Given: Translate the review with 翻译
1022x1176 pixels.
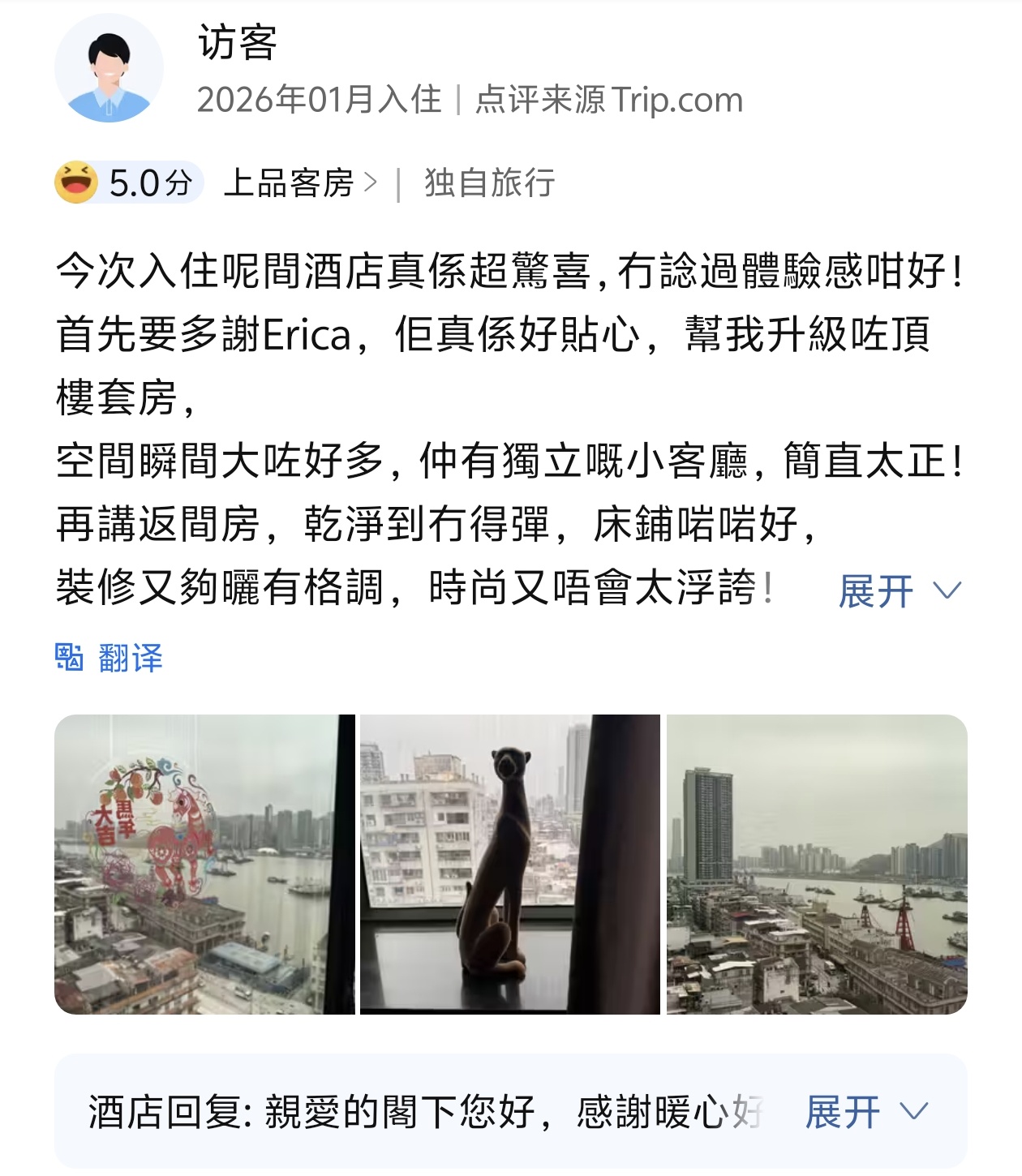Looking at the screenshot, I should tap(109, 658).
